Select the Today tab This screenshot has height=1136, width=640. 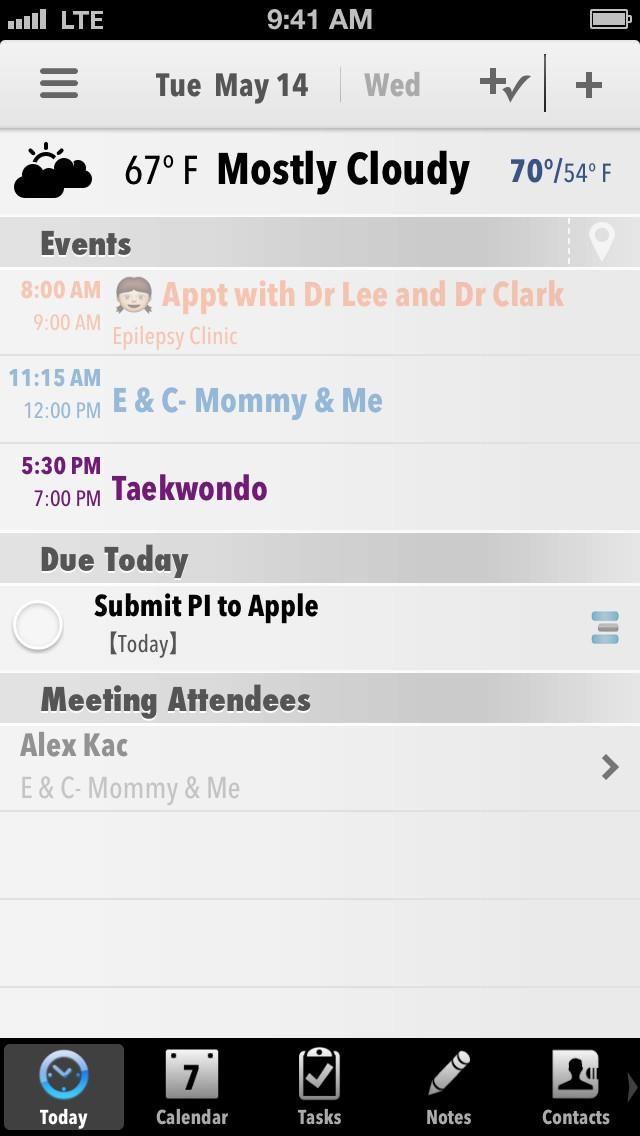tap(63, 1087)
